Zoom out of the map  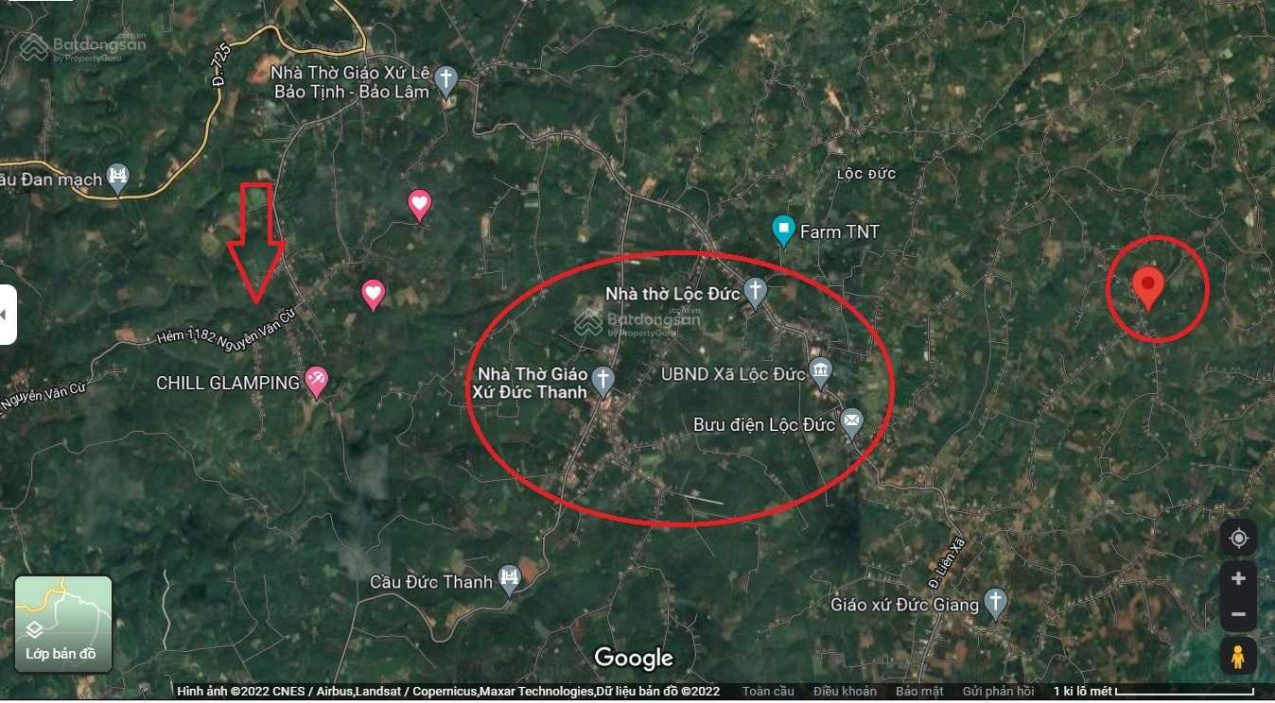click(1238, 614)
